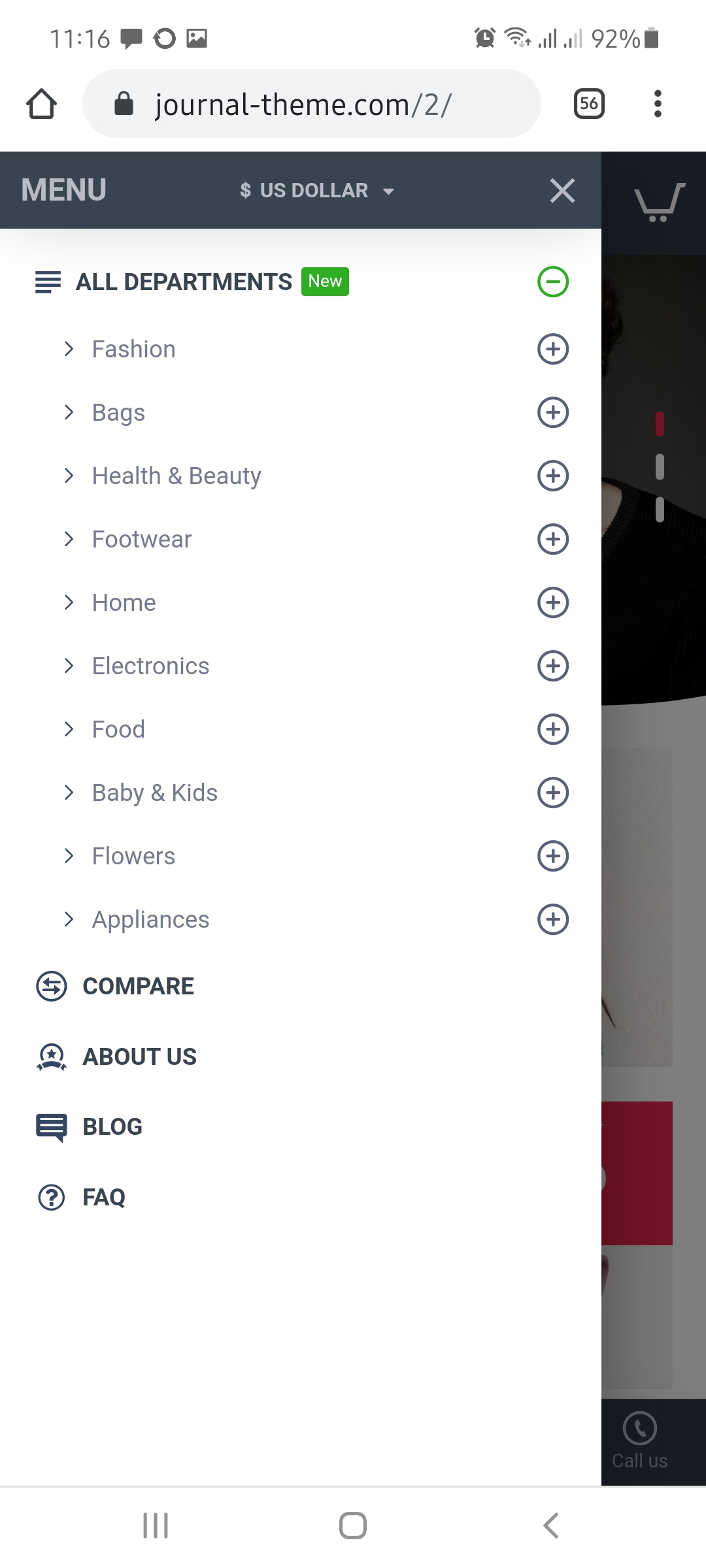The image size is (706, 1568).
Task: Open the Baby & Kids category
Action: coord(155,792)
